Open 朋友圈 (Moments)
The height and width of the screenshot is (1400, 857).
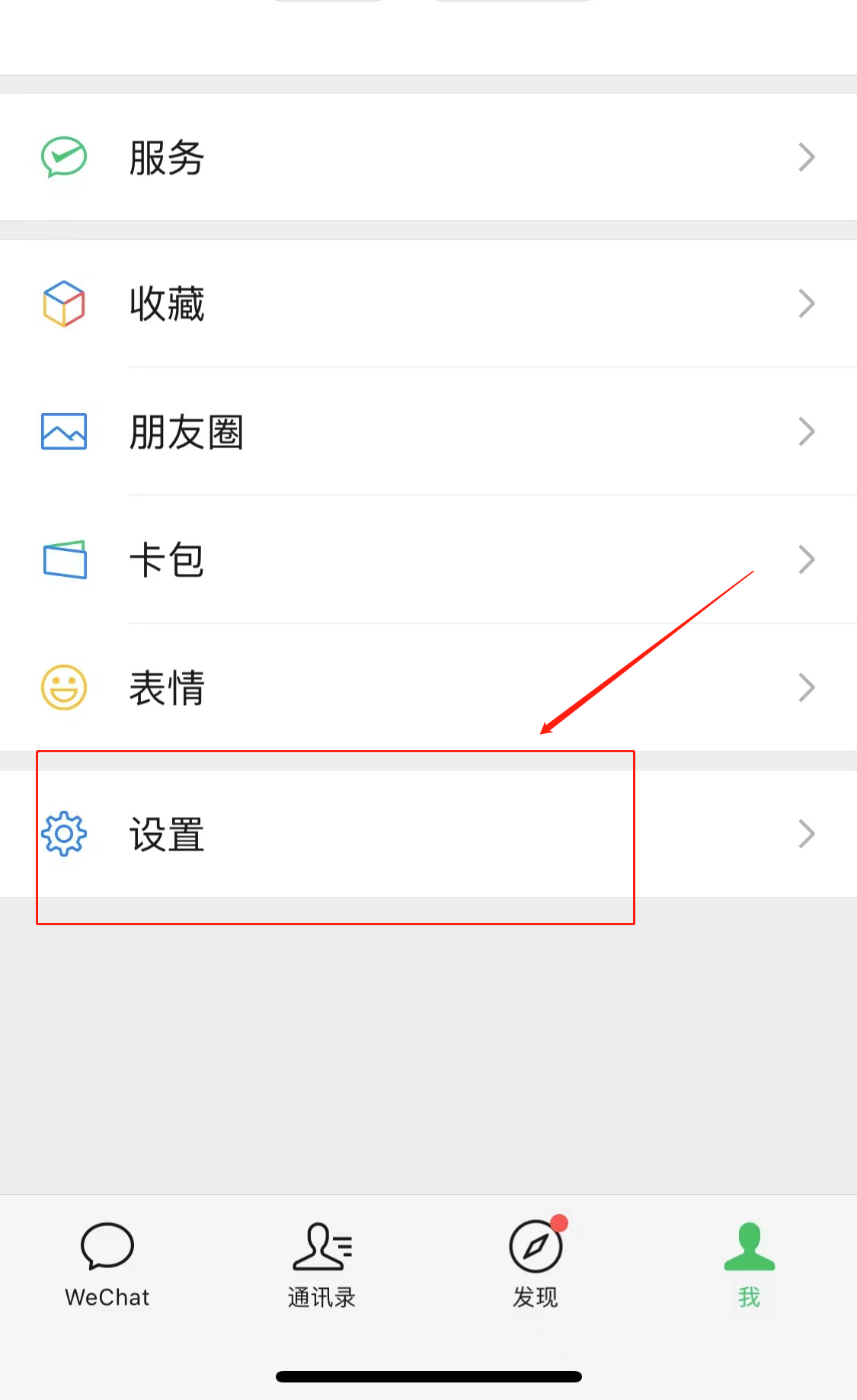click(x=427, y=431)
